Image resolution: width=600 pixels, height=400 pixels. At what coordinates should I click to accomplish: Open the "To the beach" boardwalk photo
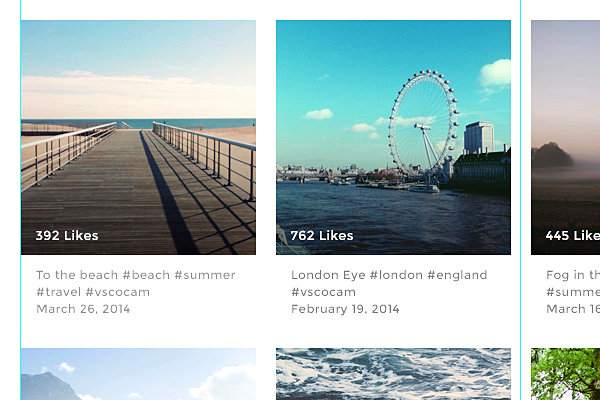tap(138, 137)
